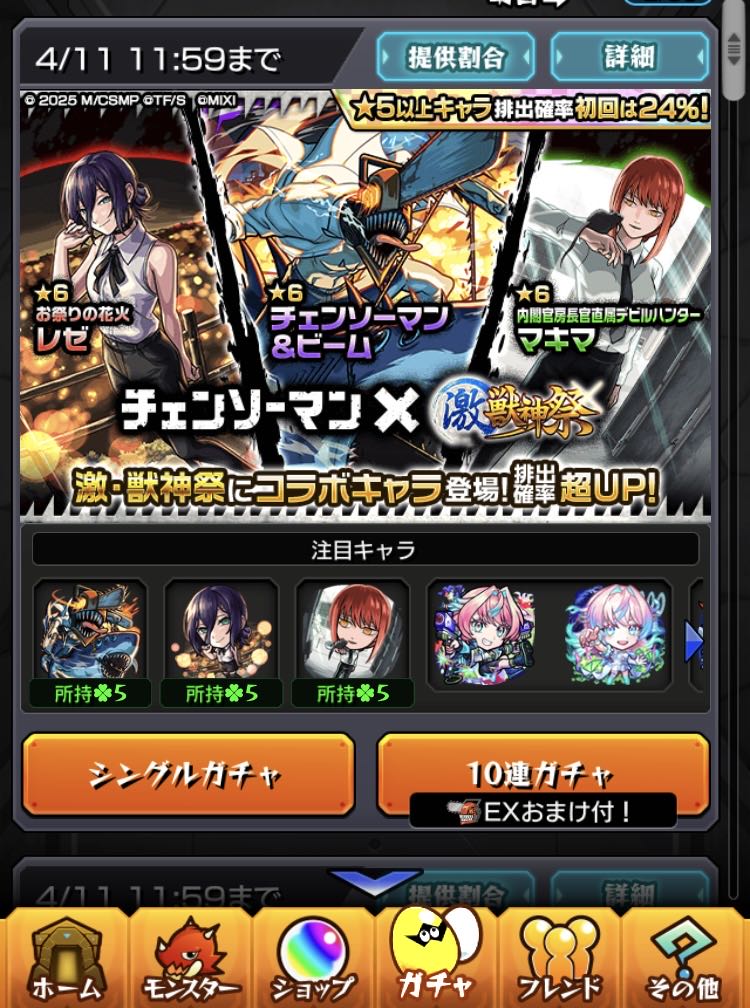Pull the シングルガチャ single gacha
This screenshot has width=750, height=1008.
pos(188,775)
